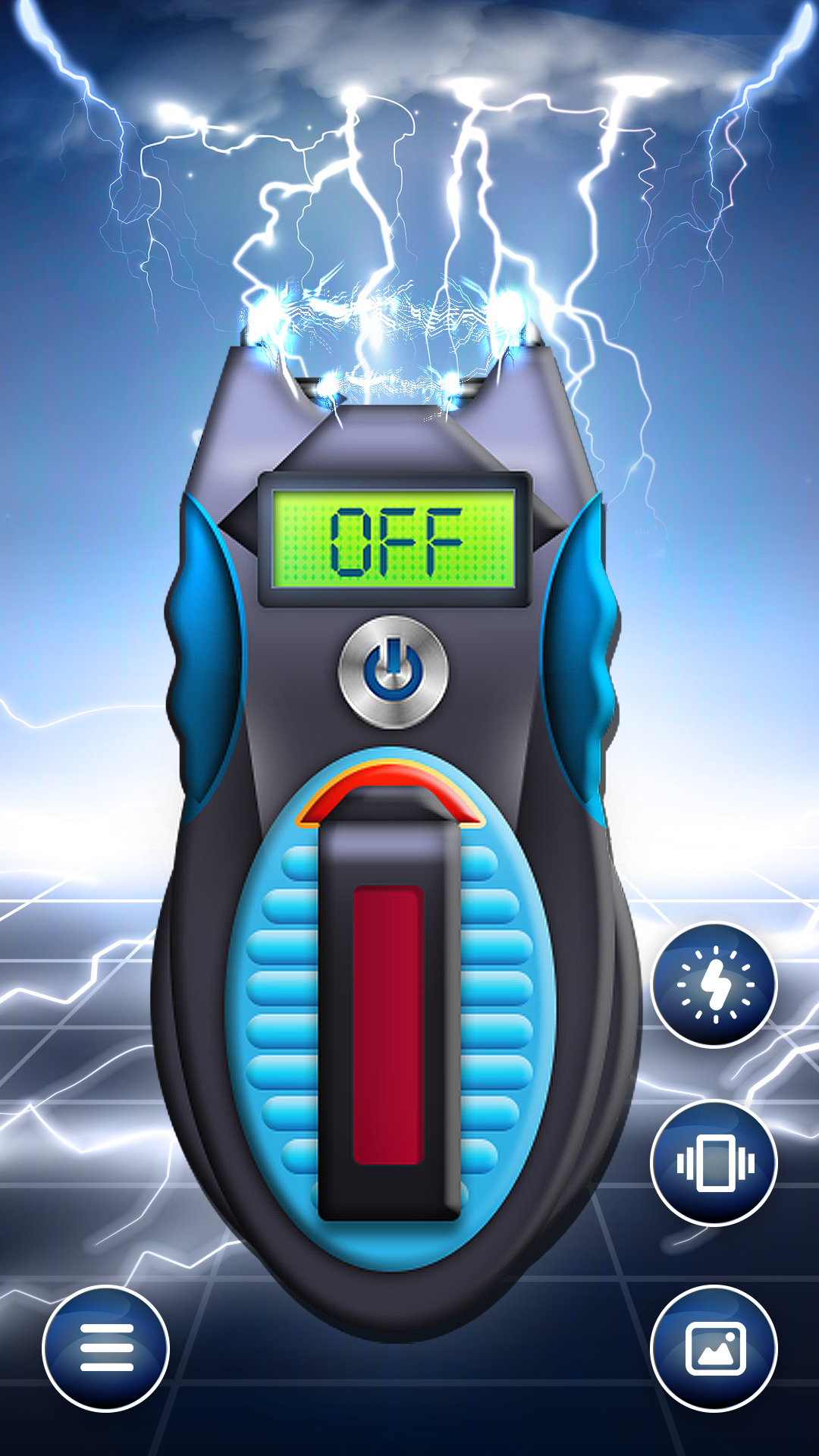
Task: Tap the green OFF display screen
Action: (x=394, y=538)
